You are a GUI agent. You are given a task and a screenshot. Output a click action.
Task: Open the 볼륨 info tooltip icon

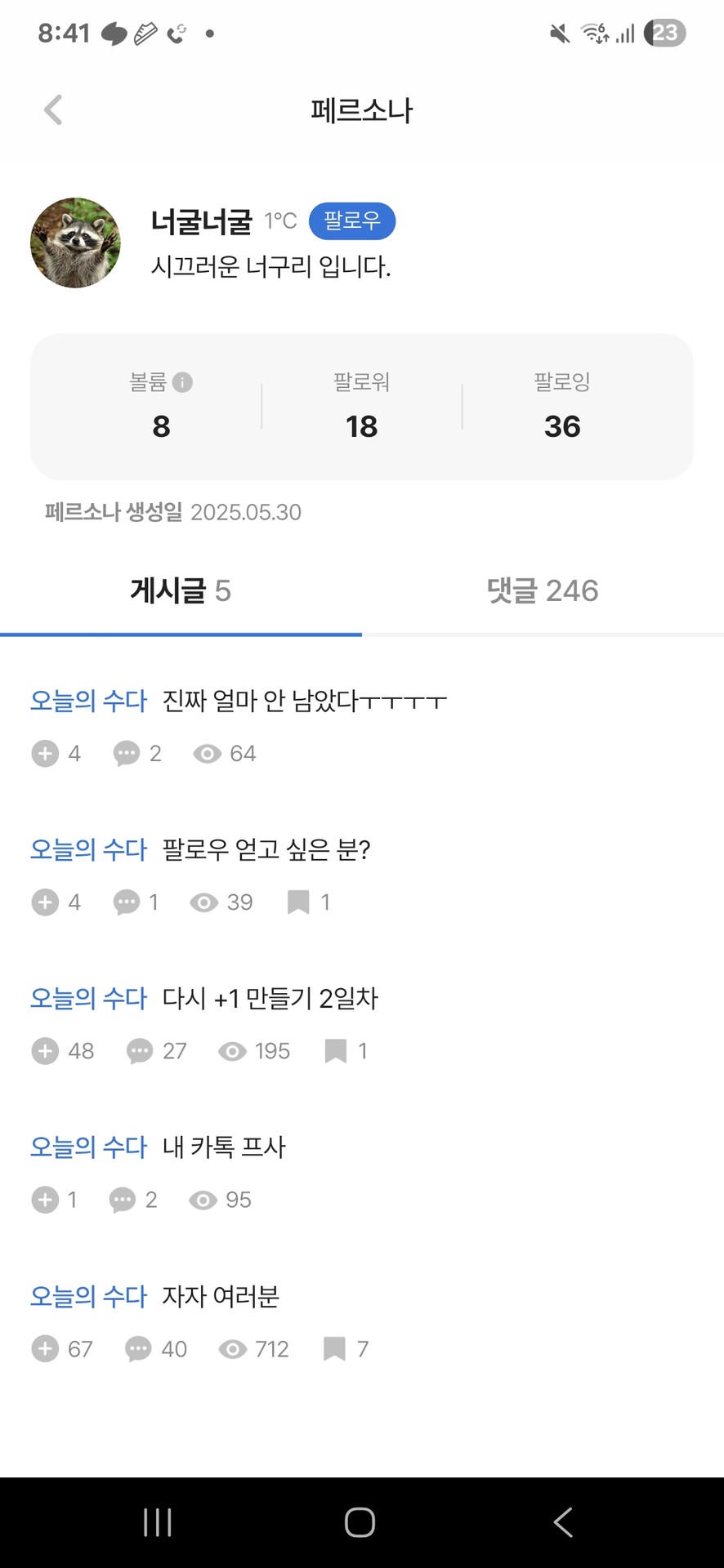181,381
